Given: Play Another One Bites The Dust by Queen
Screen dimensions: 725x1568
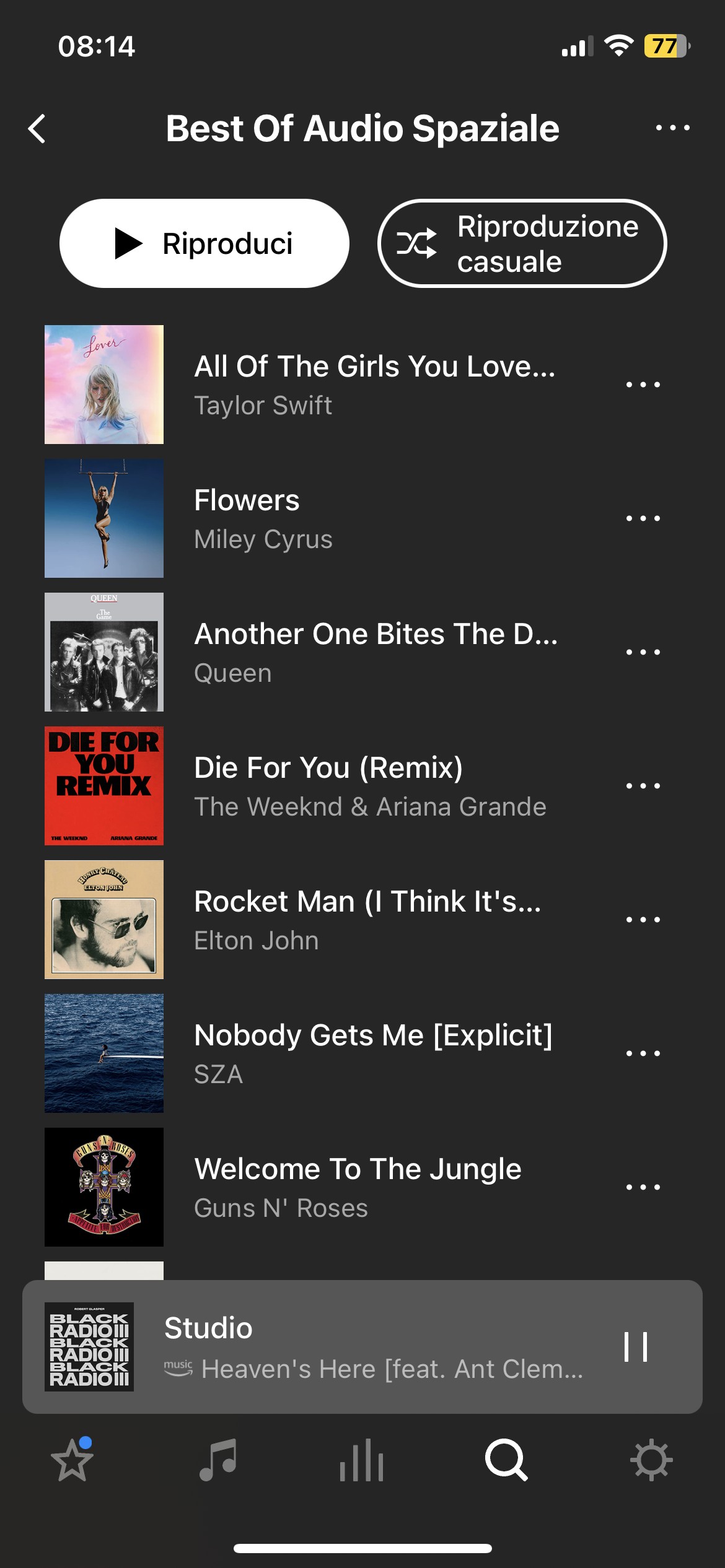Looking at the screenshot, I should pos(374,652).
